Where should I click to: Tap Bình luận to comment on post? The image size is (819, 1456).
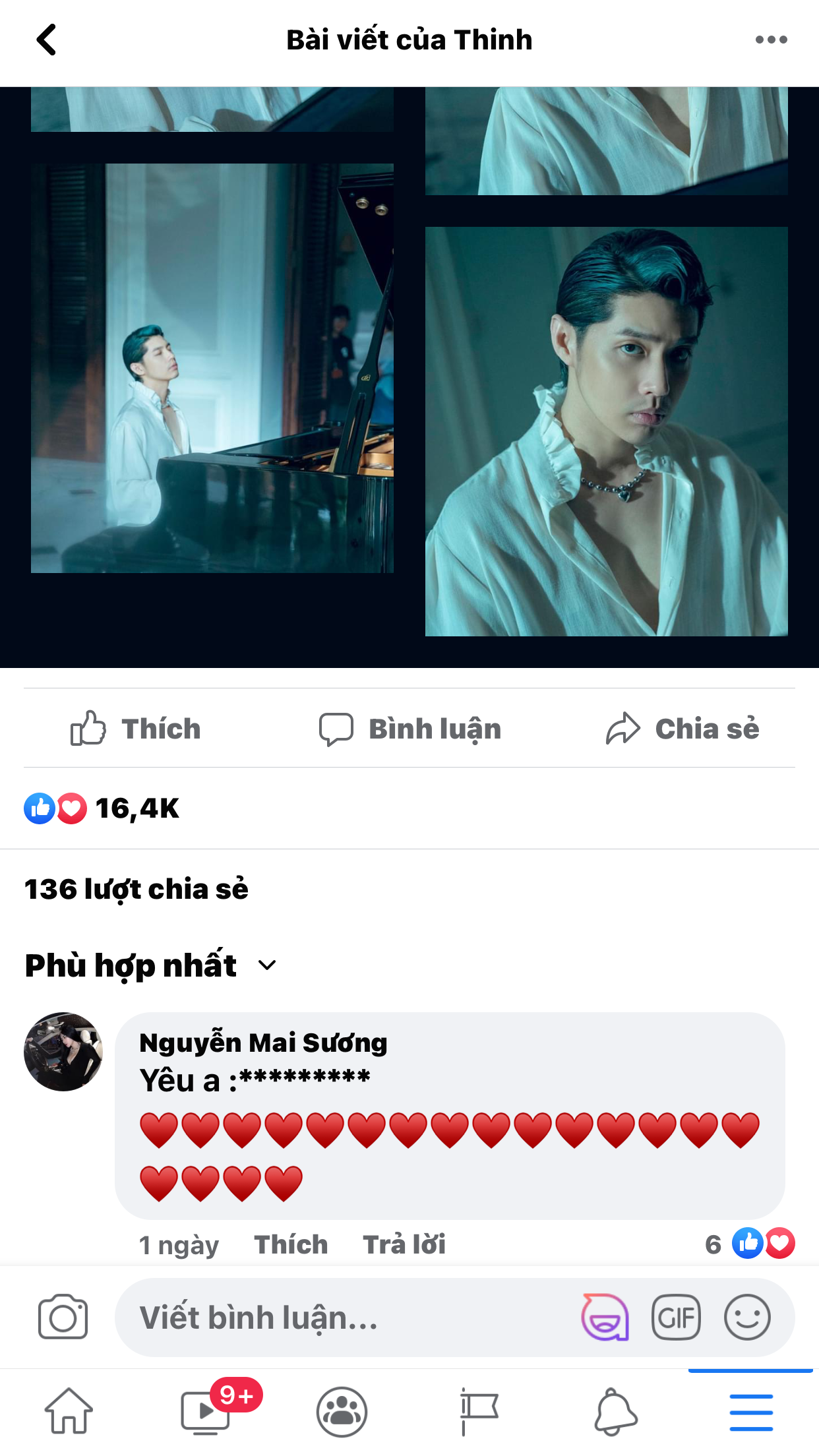[410, 729]
